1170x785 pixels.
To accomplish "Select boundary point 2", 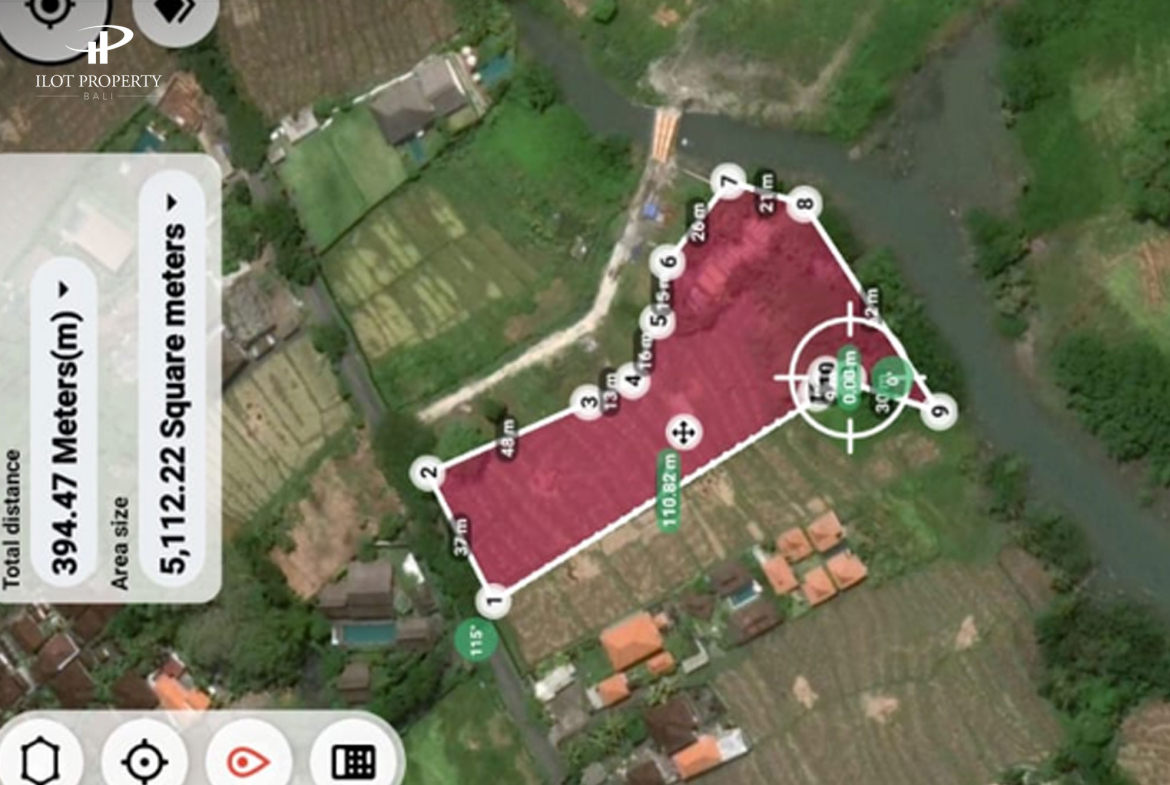I will [428, 473].
